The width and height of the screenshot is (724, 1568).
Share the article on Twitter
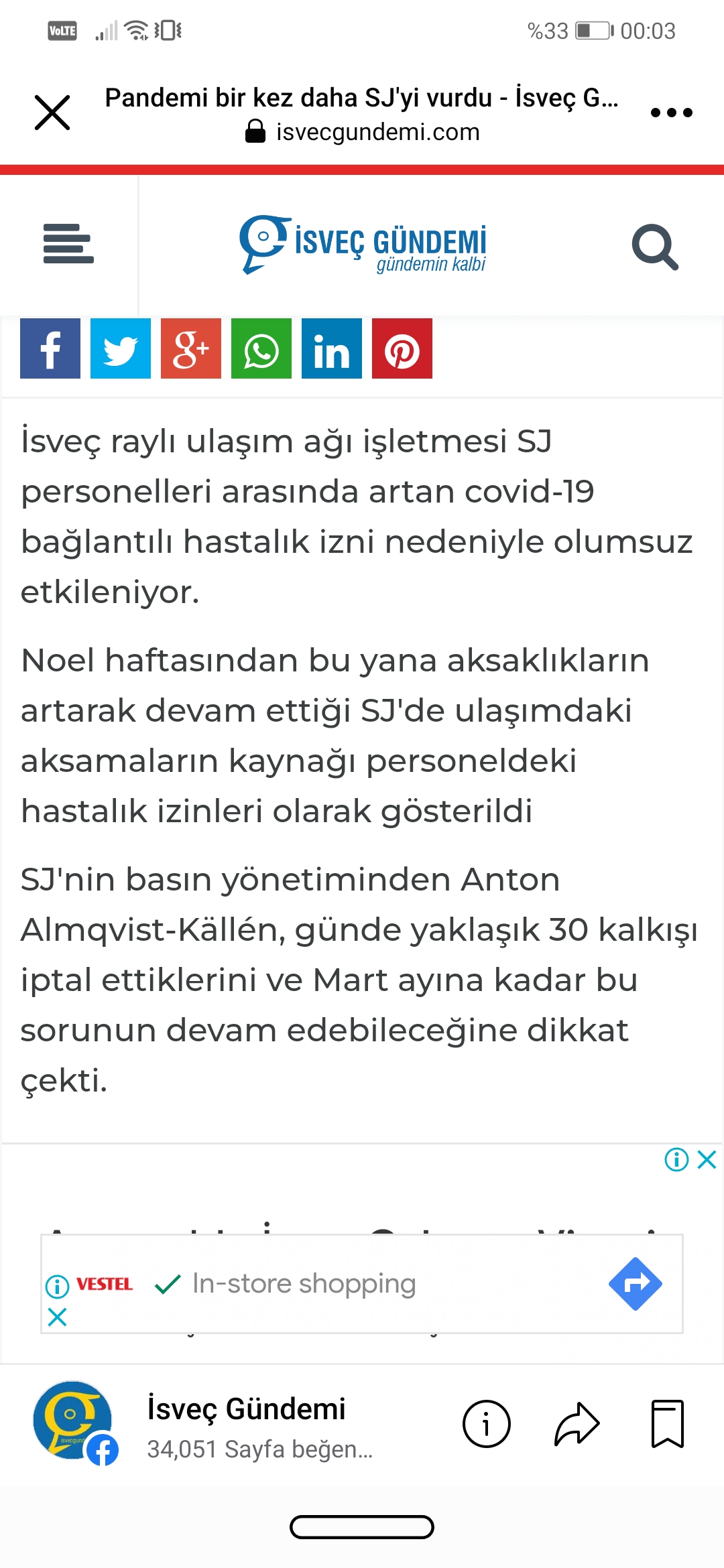point(121,348)
